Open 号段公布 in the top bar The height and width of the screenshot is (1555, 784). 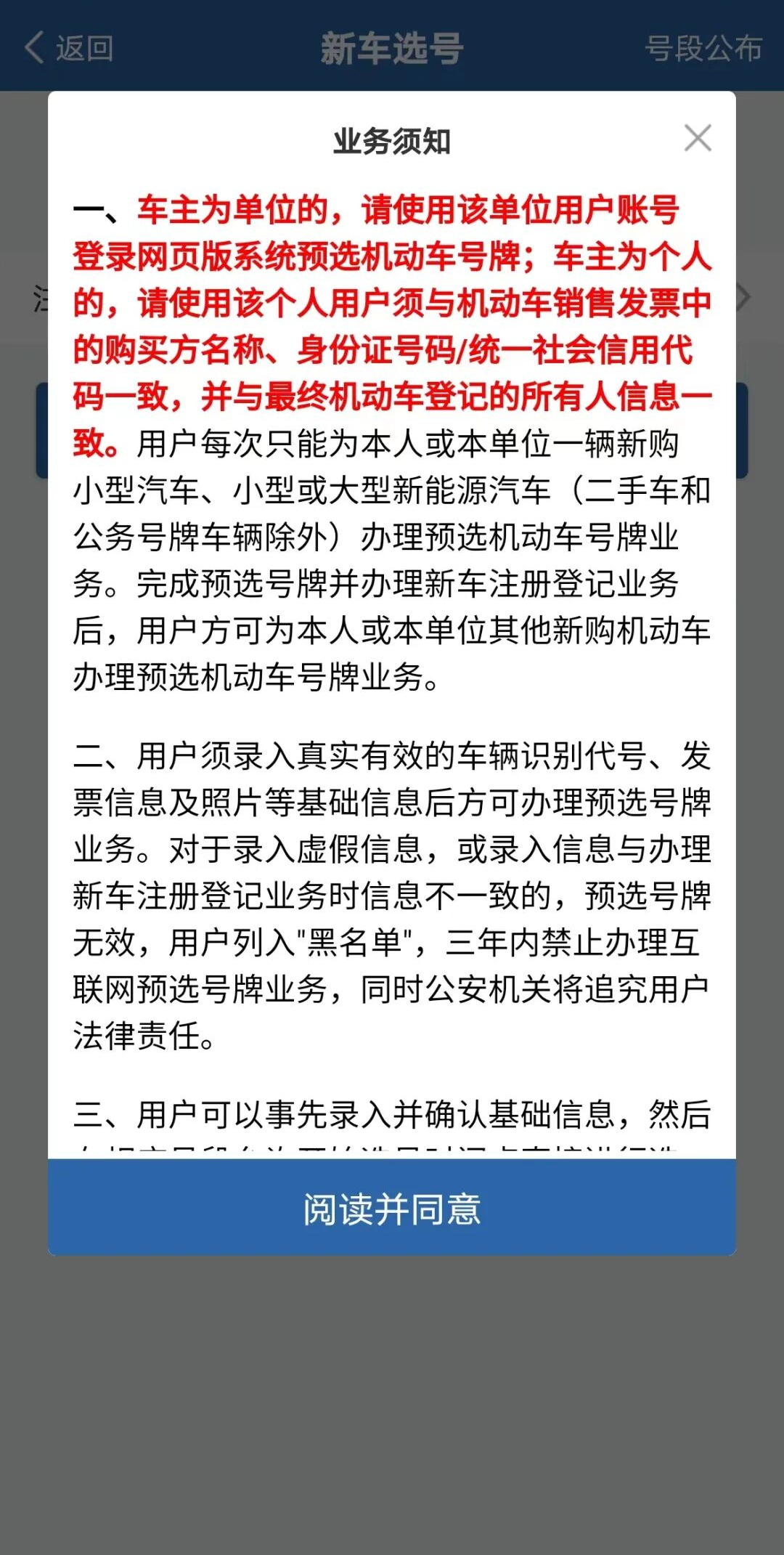703,49
